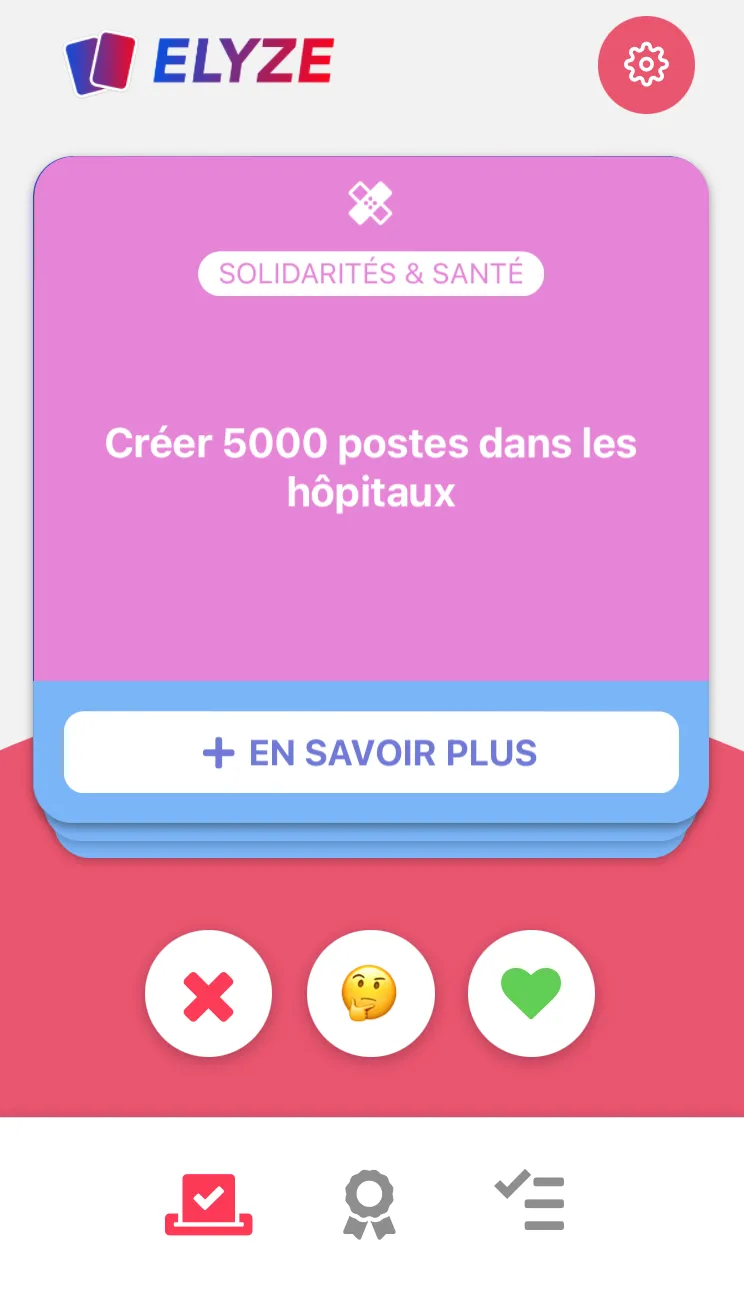
Task: Approve the proposal with the green heart
Action: coord(531,994)
